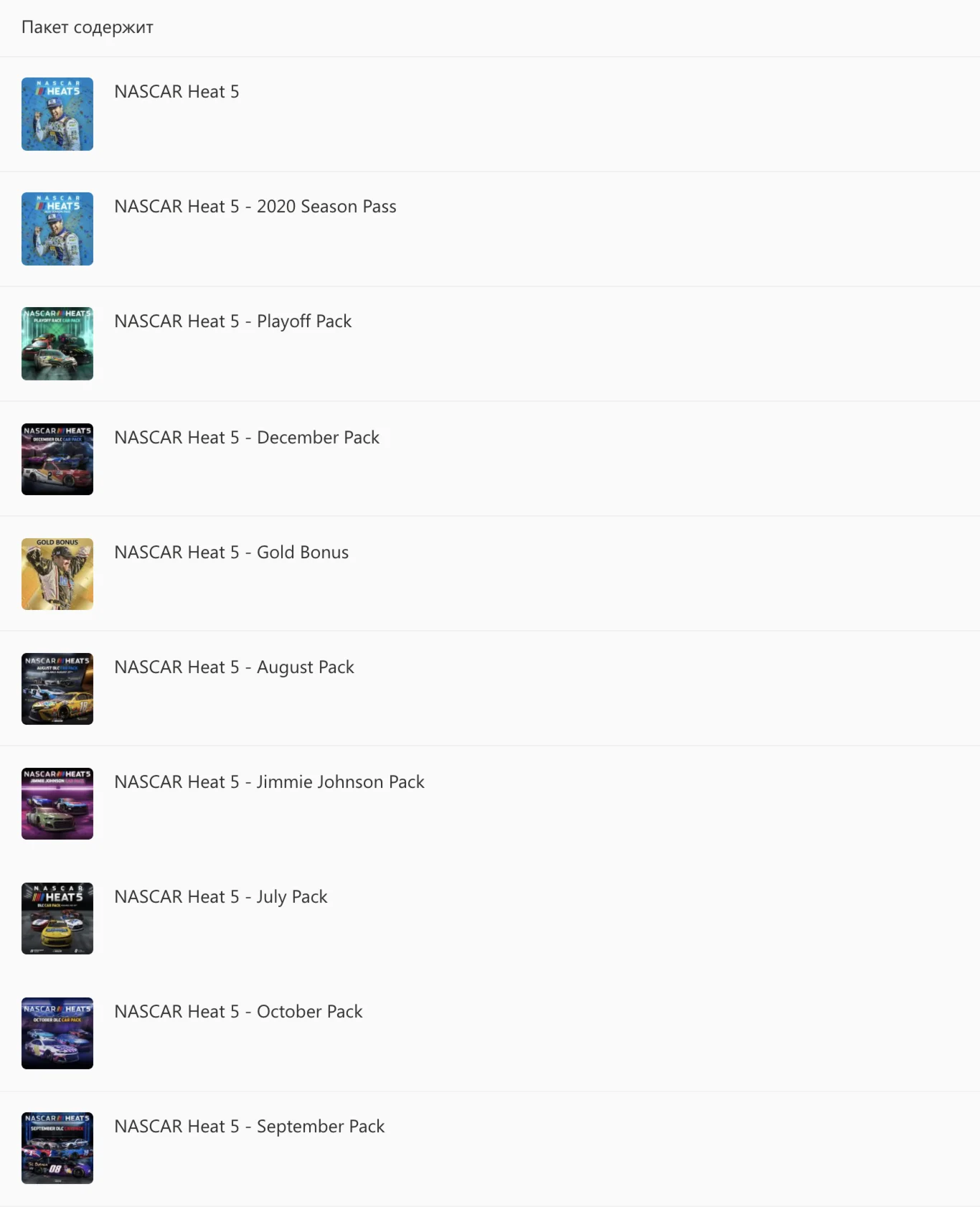Open the December Pack entry
The image size is (980, 1207).
tap(246, 438)
